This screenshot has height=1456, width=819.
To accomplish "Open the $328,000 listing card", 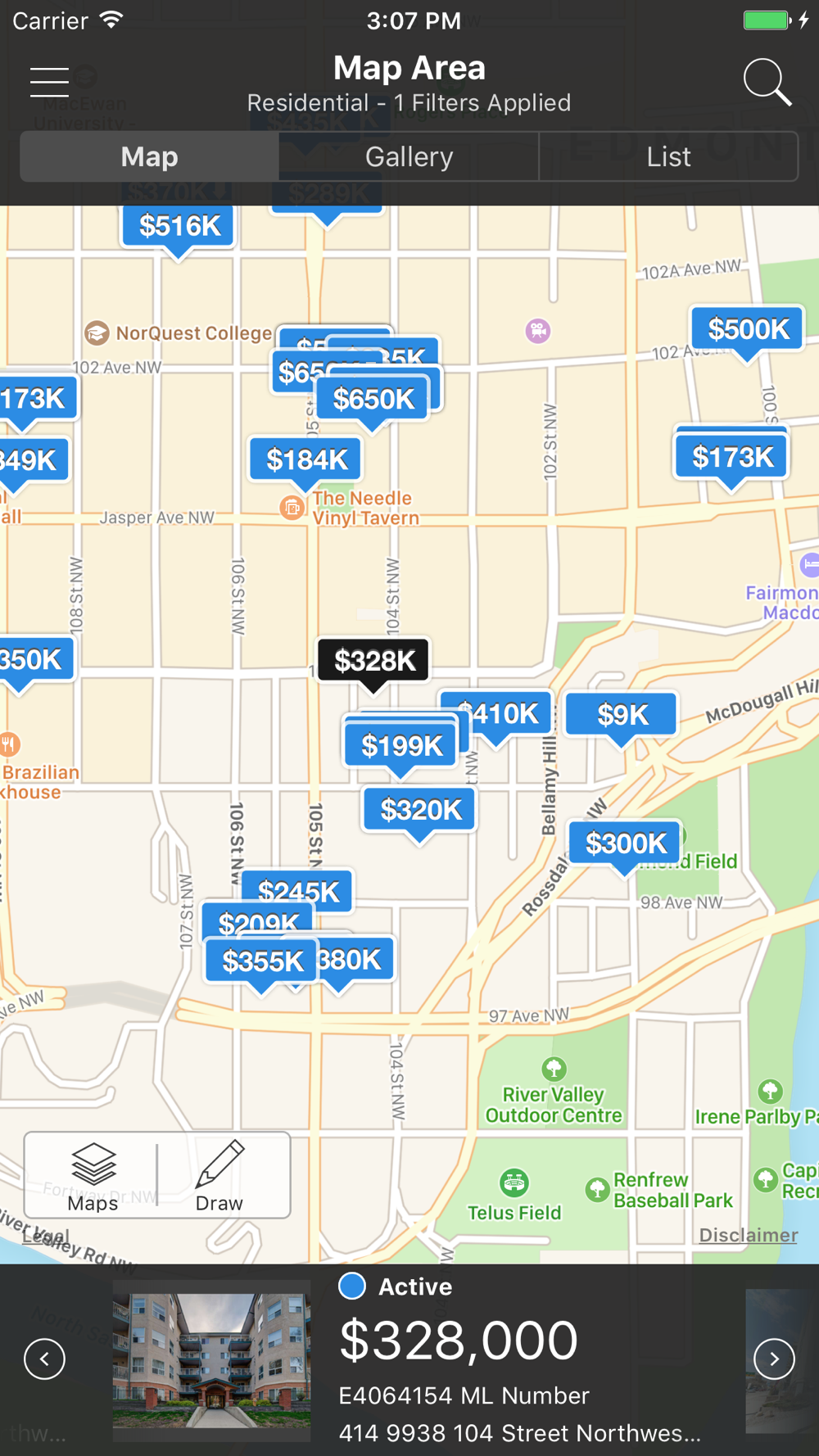I will tap(491, 1359).
